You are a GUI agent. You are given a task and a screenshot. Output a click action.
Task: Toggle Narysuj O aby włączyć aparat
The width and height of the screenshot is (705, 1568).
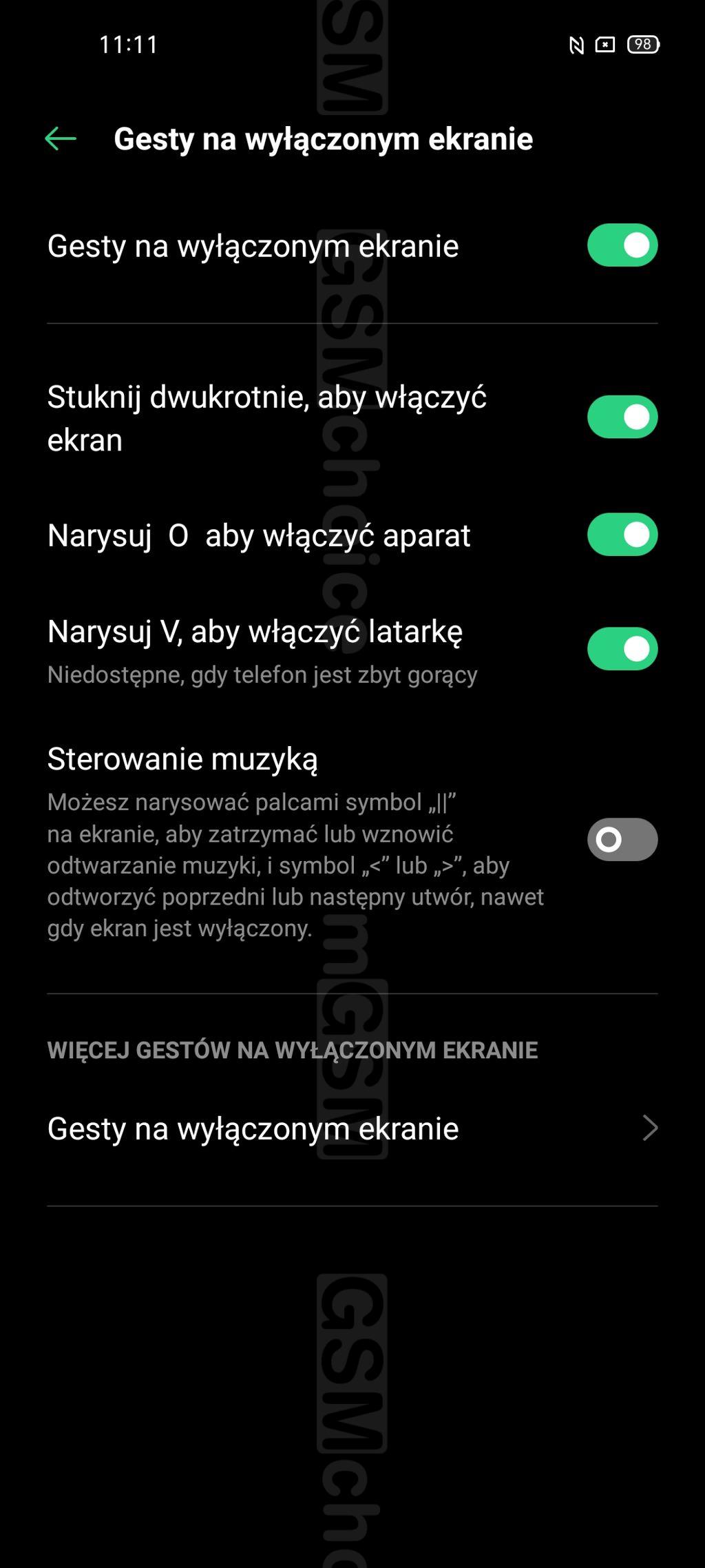click(622, 535)
